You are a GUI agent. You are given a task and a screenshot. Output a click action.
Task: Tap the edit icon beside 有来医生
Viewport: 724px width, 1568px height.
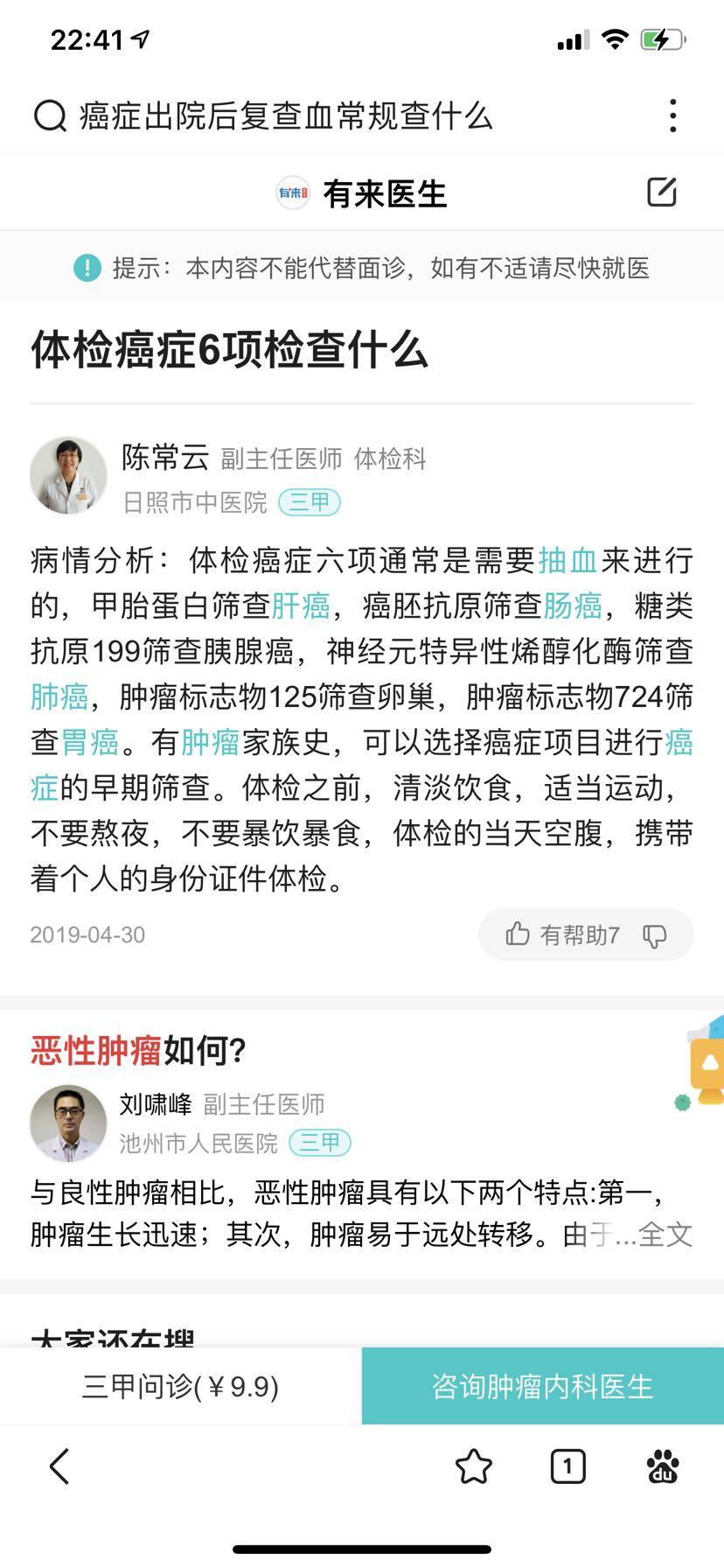662,192
